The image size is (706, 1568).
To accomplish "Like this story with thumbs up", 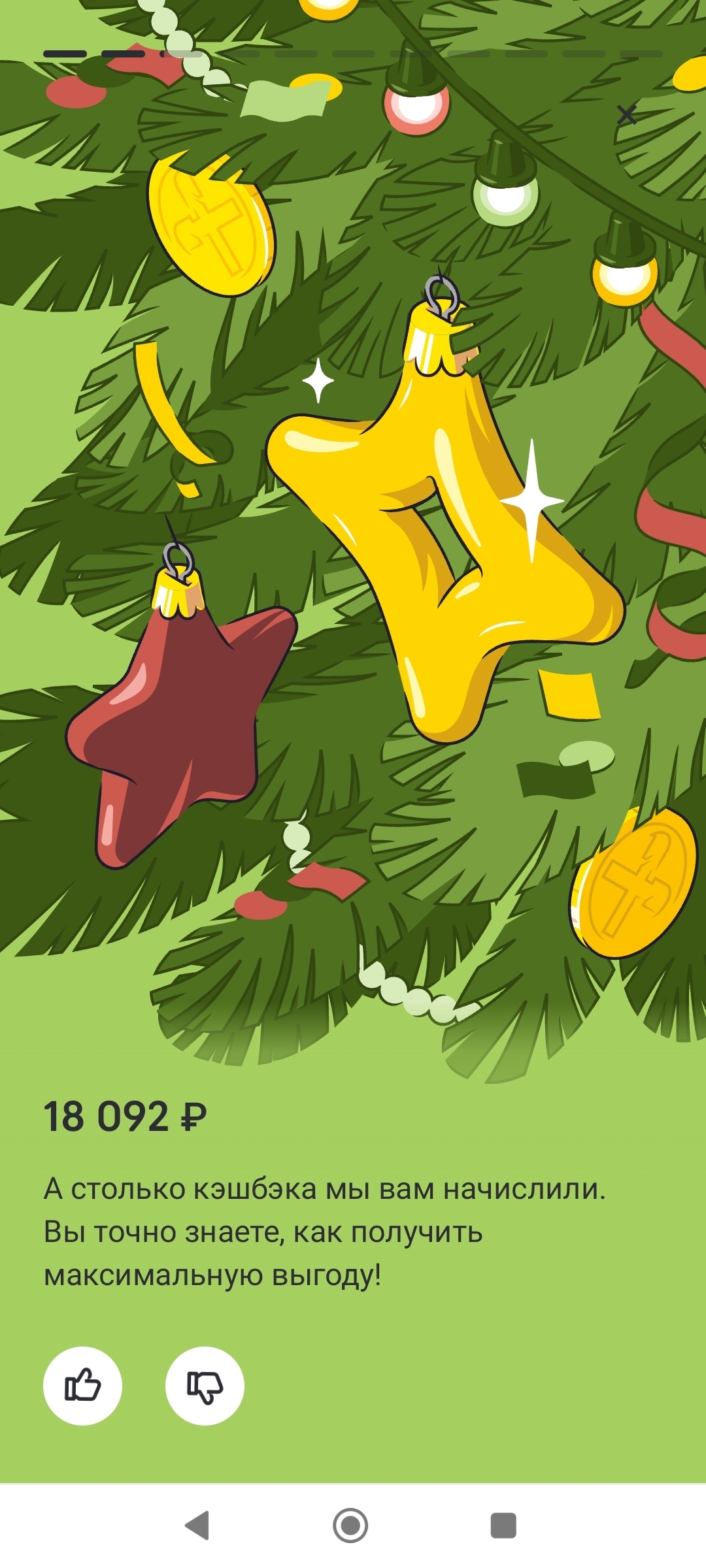I will [82, 1386].
